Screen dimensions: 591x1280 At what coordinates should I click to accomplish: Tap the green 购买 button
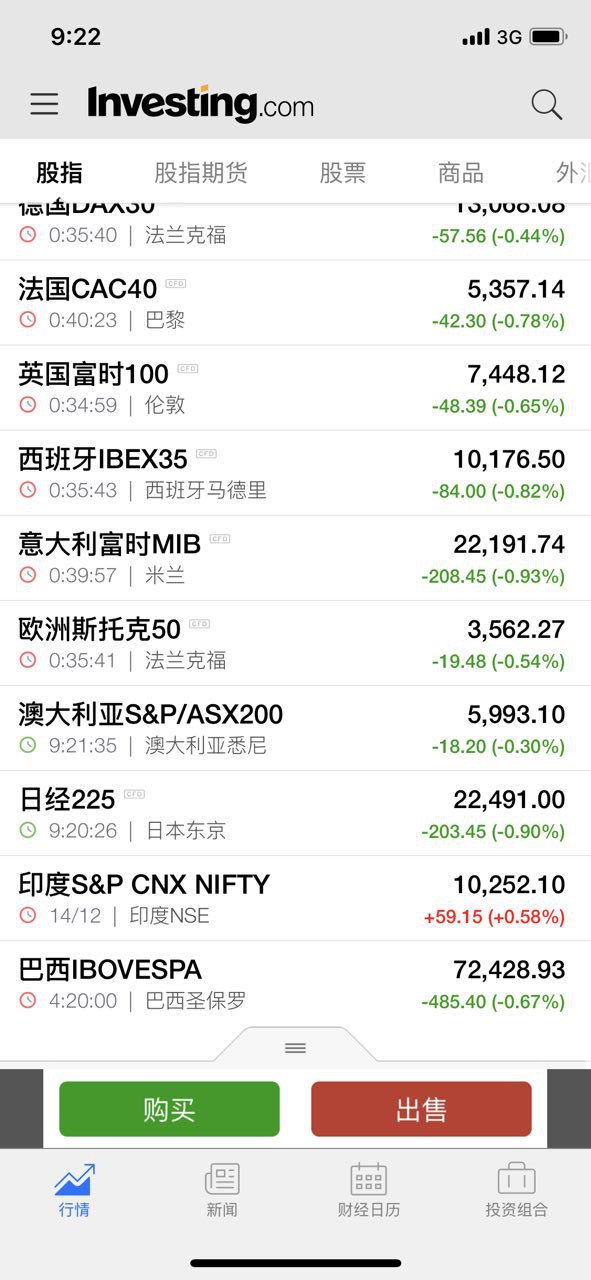point(169,1109)
